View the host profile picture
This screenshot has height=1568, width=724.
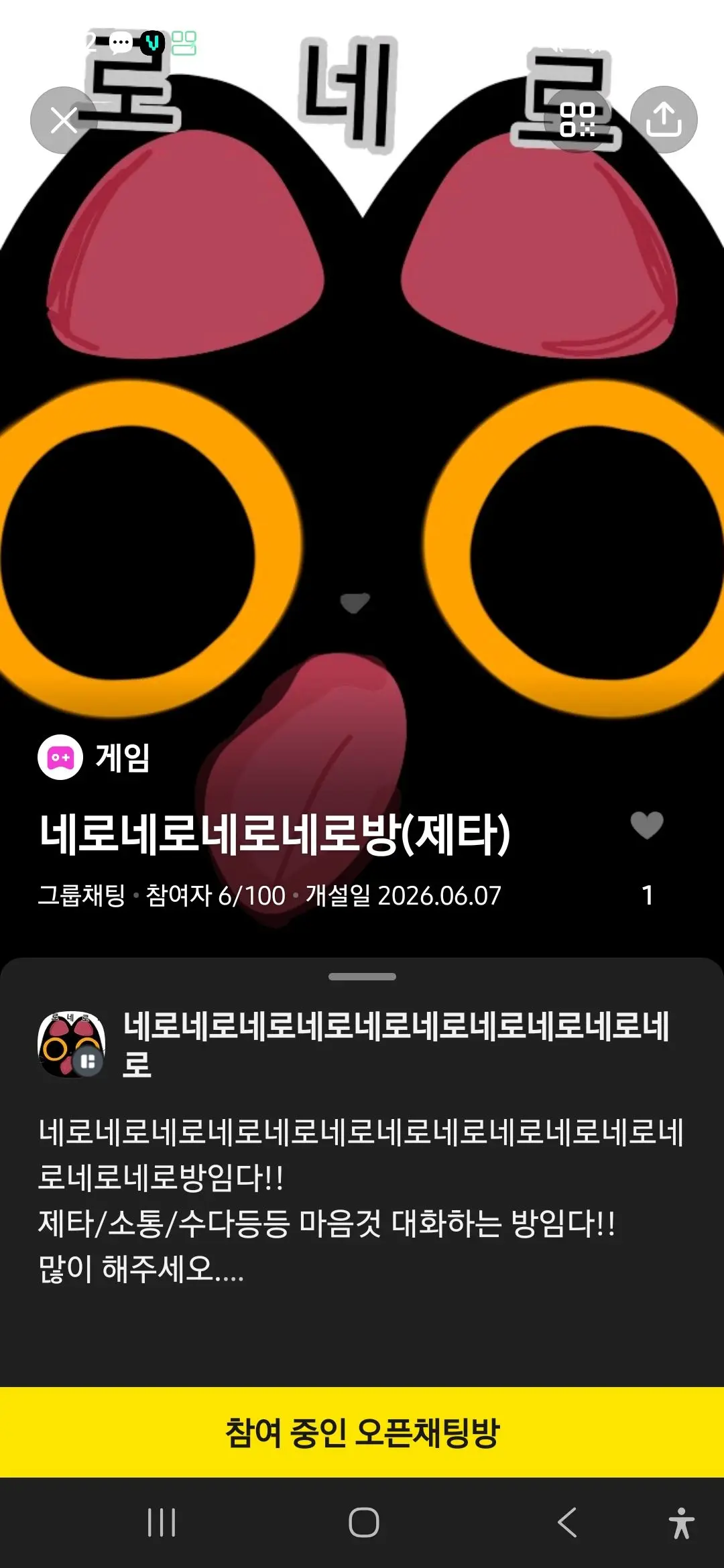pyautogui.click(x=71, y=1044)
